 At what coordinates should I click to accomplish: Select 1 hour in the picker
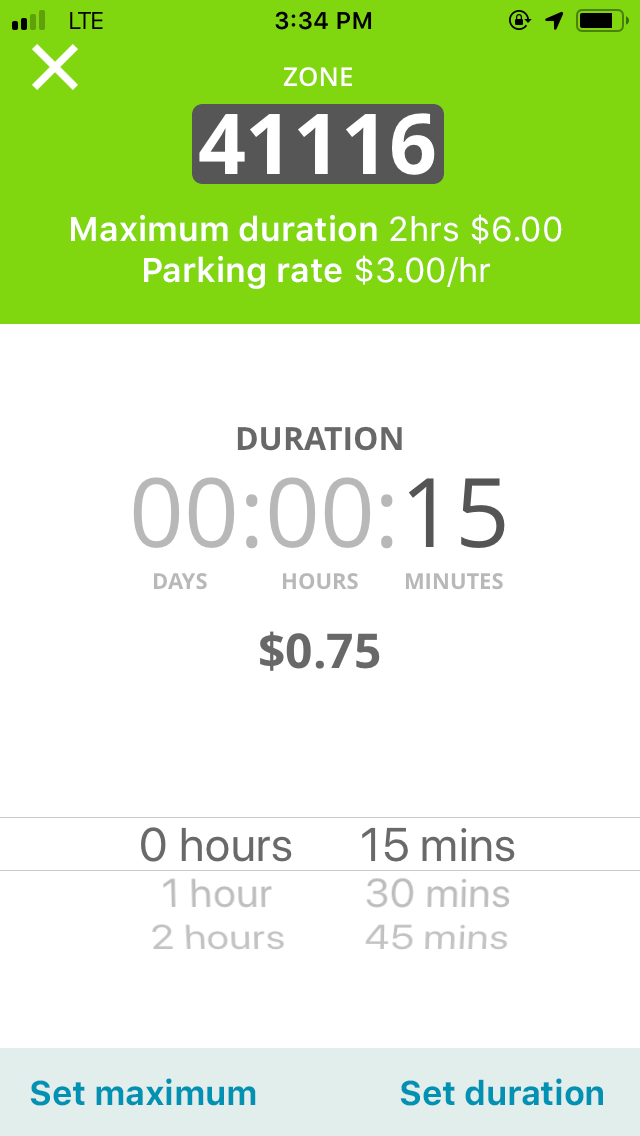217,893
